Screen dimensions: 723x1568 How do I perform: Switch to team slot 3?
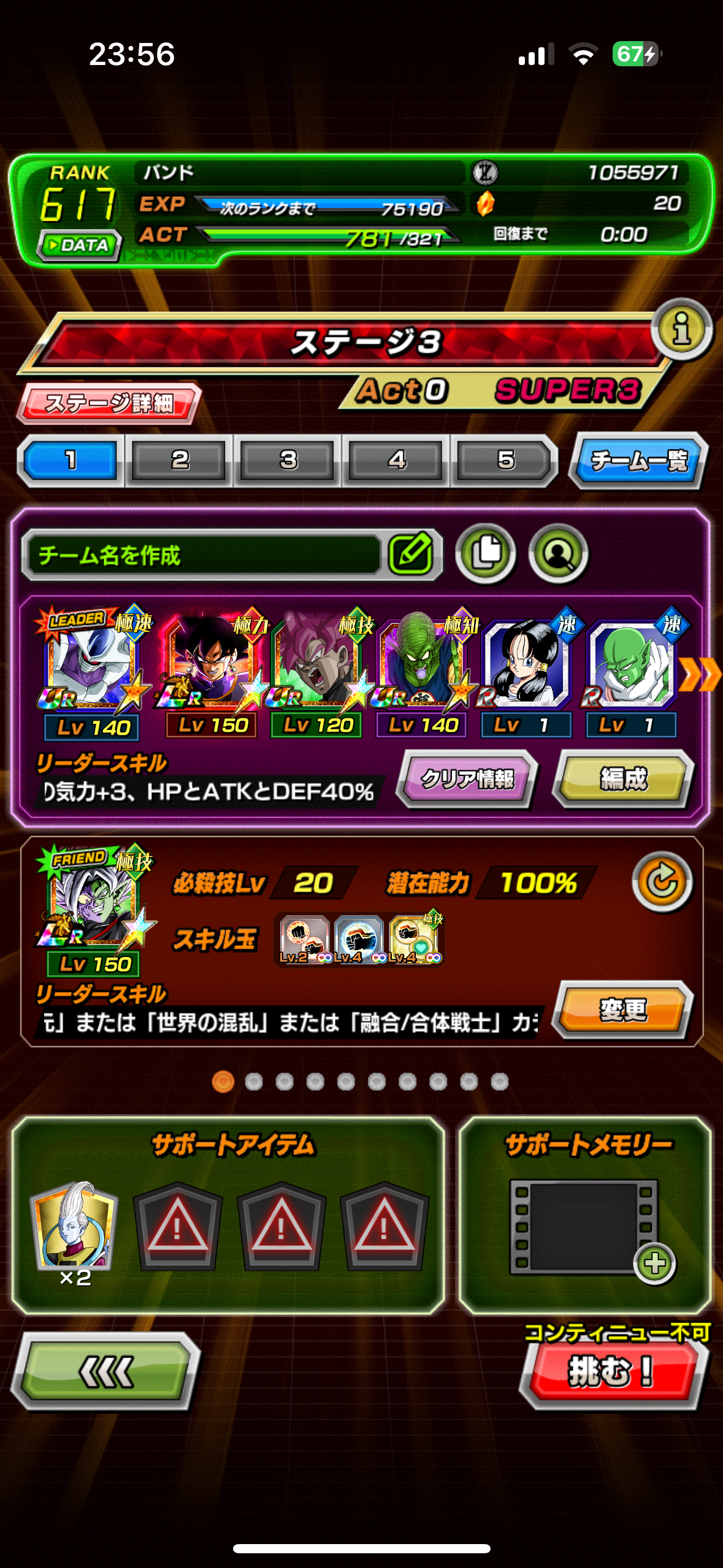click(288, 460)
